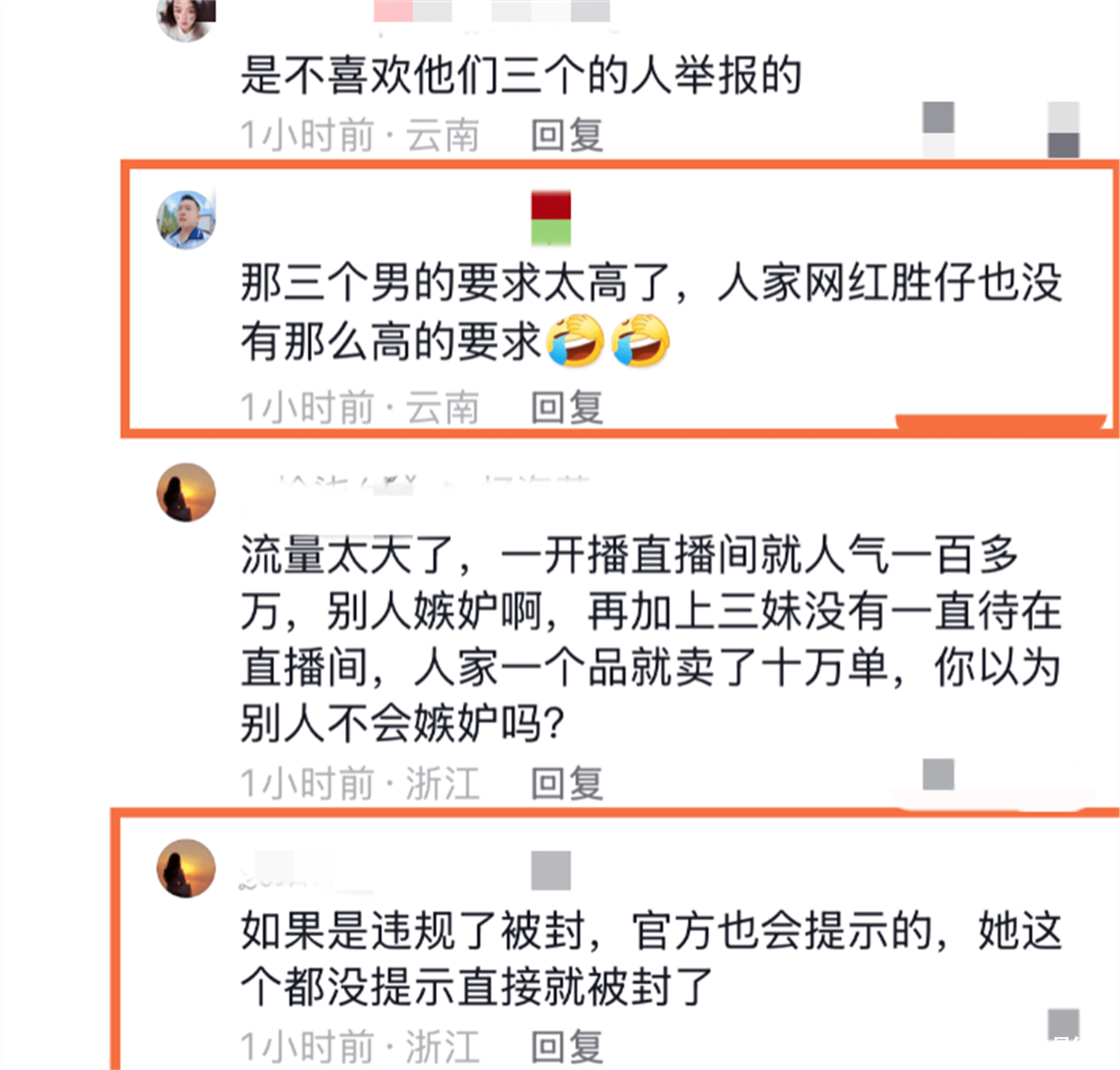Reply to the 流量太大了 comment
Viewport: 1120px width, 1070px height.
(566, 784)
